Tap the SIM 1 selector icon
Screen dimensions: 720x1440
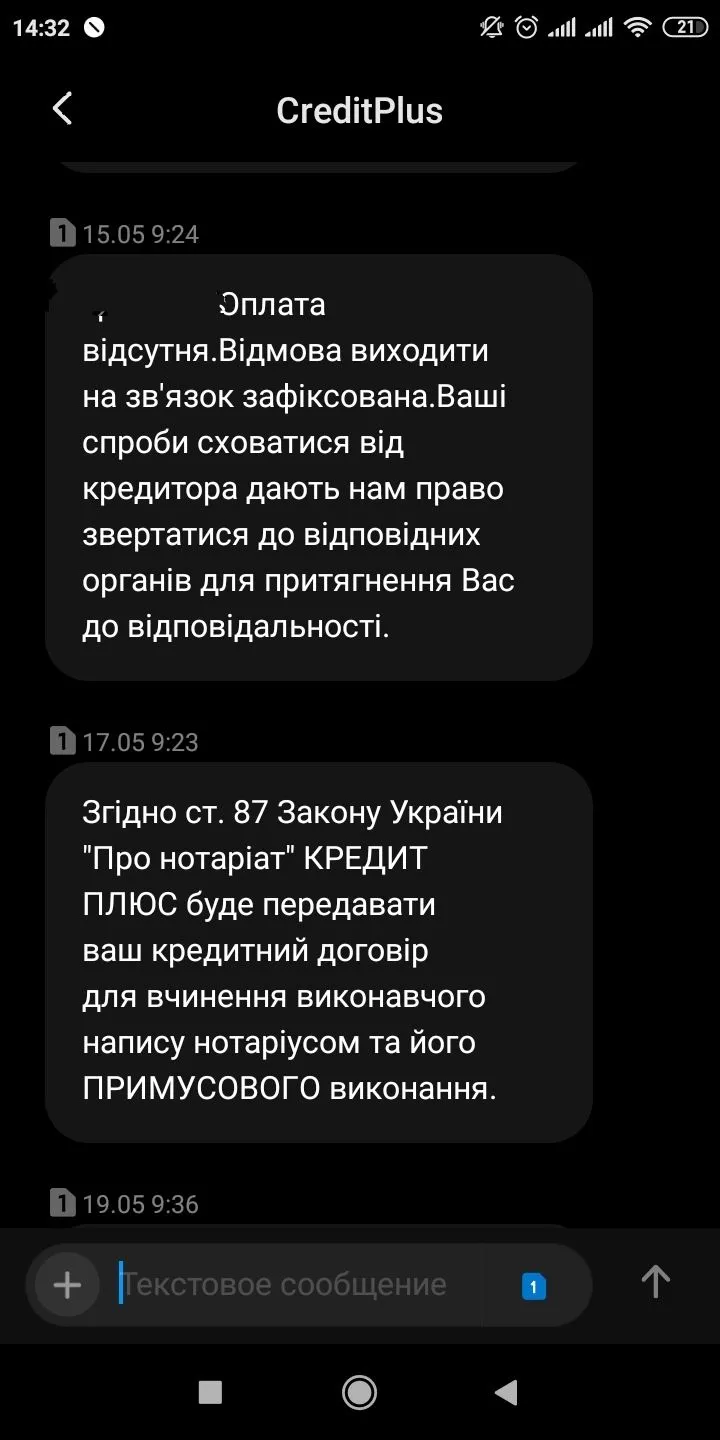pyautogui.click(x=534, y=1286)
